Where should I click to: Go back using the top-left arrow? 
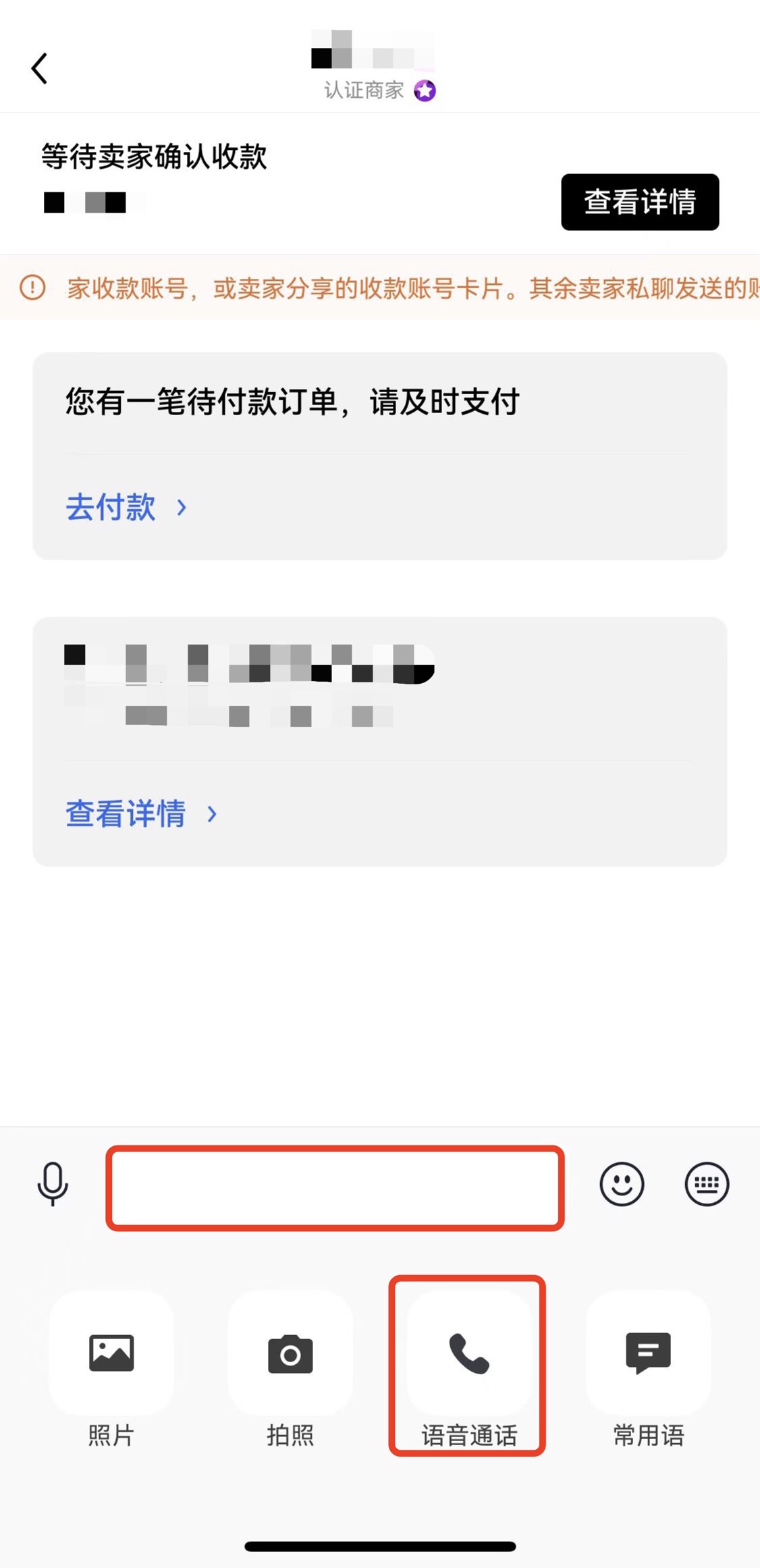click(x=40, y=68)
